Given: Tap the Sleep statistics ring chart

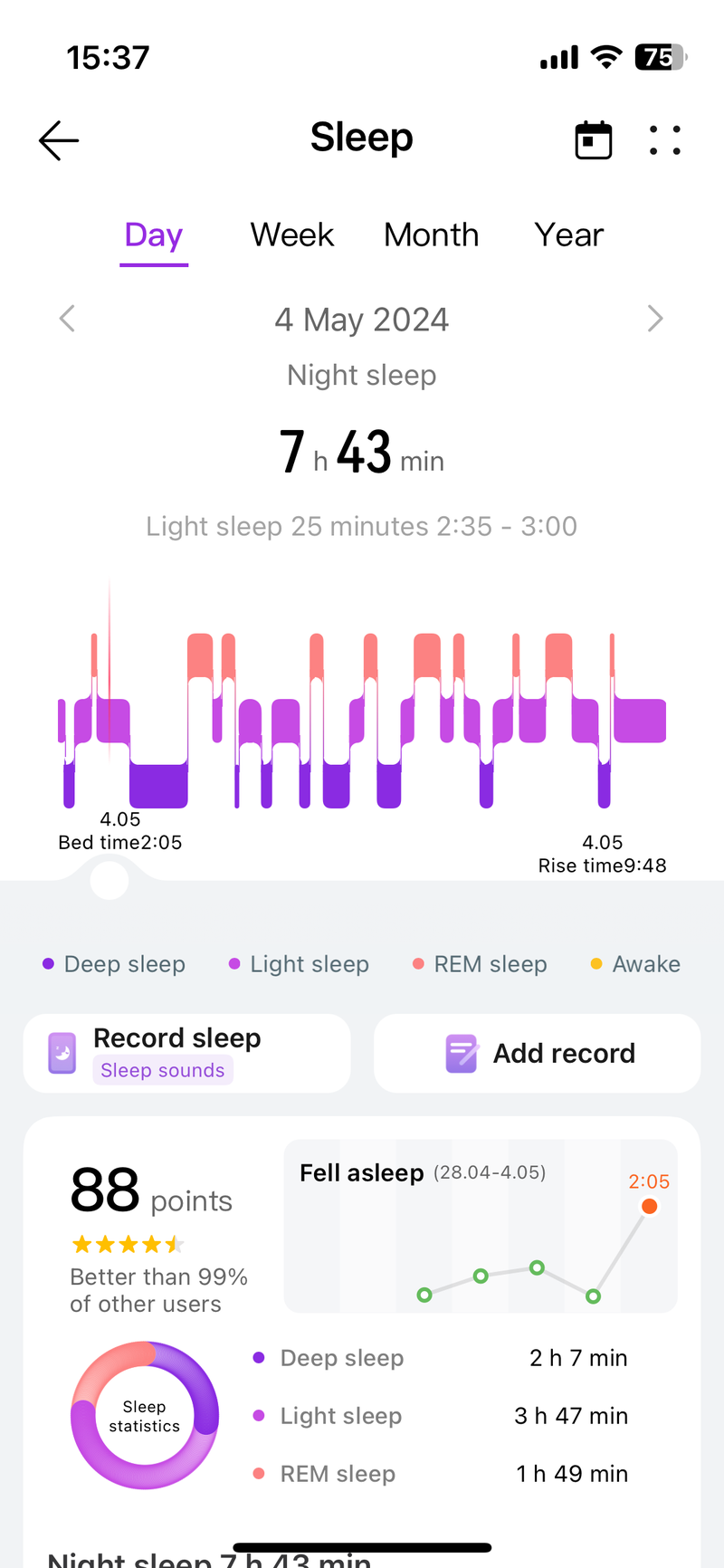Looking at the screenshot, I should 145,1416.
